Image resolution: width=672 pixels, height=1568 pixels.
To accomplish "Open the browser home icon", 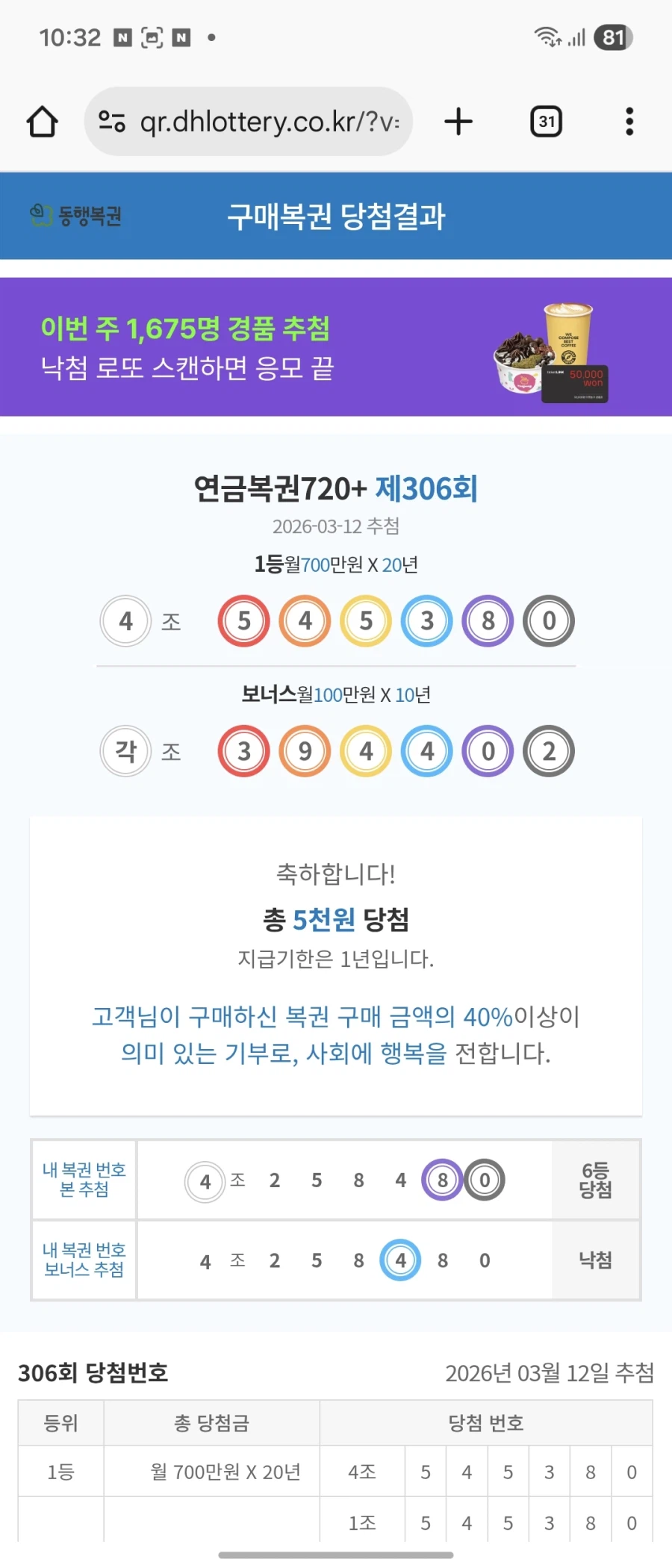I will 43,122.
